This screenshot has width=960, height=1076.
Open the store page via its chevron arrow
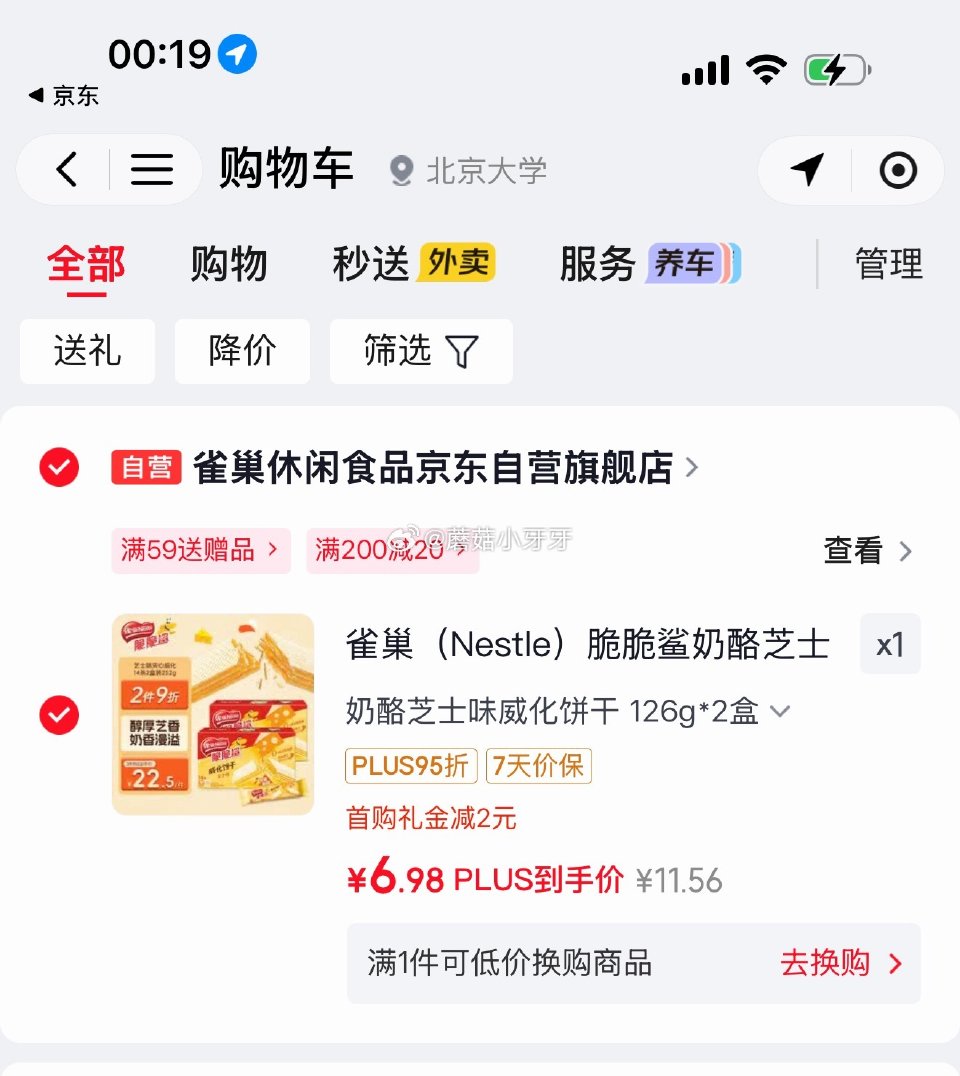690,467
